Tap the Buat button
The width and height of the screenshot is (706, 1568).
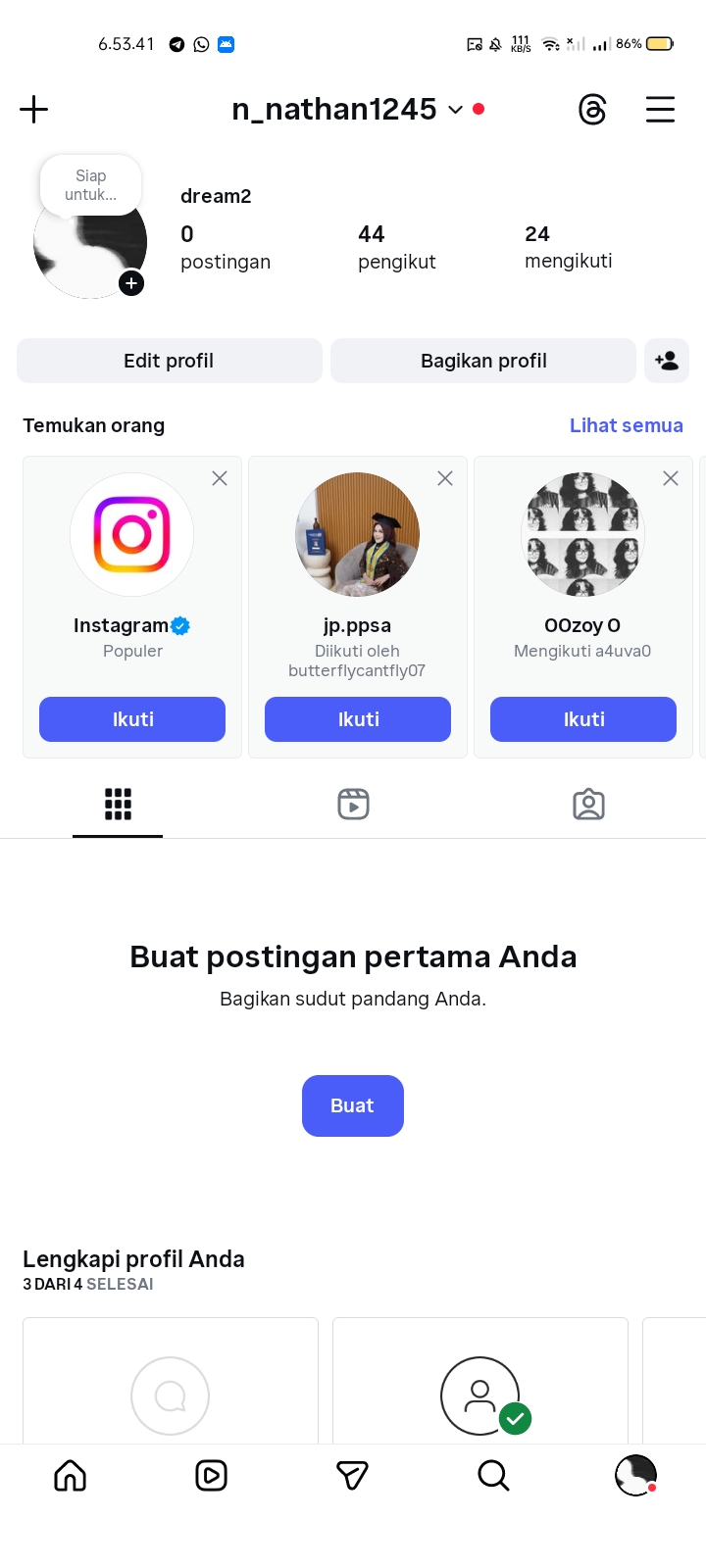point(353,1105)
